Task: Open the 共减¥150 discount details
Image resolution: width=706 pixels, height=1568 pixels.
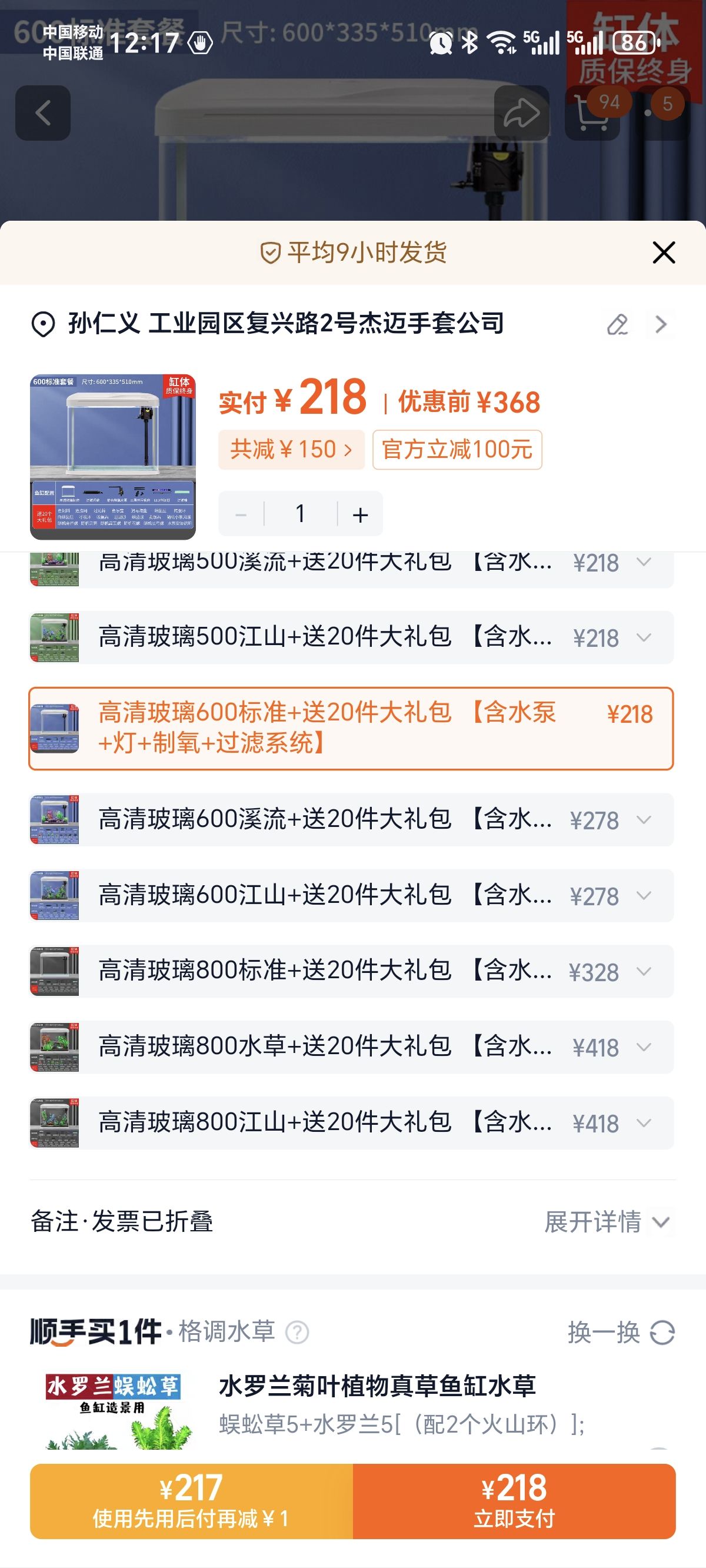Action: [291, 450]
